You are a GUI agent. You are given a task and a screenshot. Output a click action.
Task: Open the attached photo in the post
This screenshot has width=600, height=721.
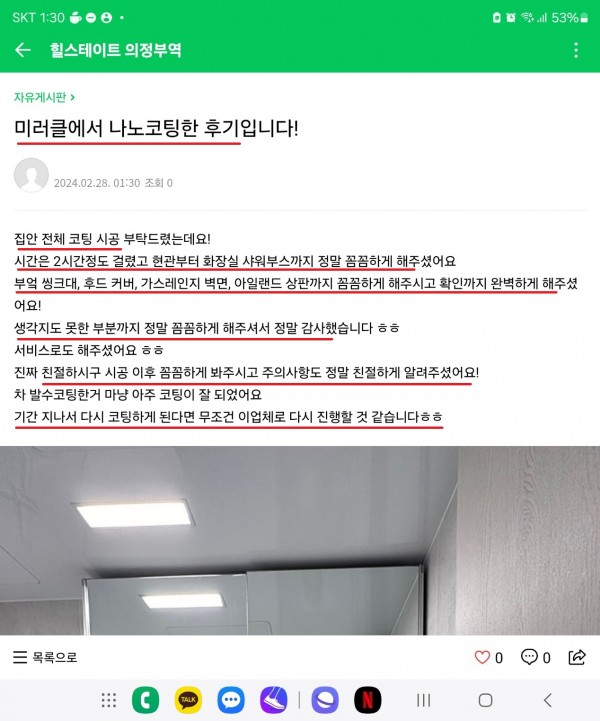300,540
